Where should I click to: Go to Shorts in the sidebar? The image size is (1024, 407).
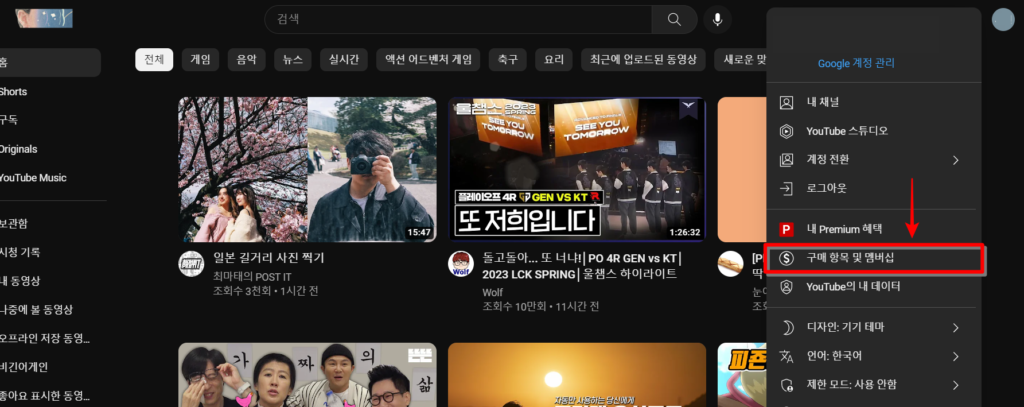pos(14,91)
